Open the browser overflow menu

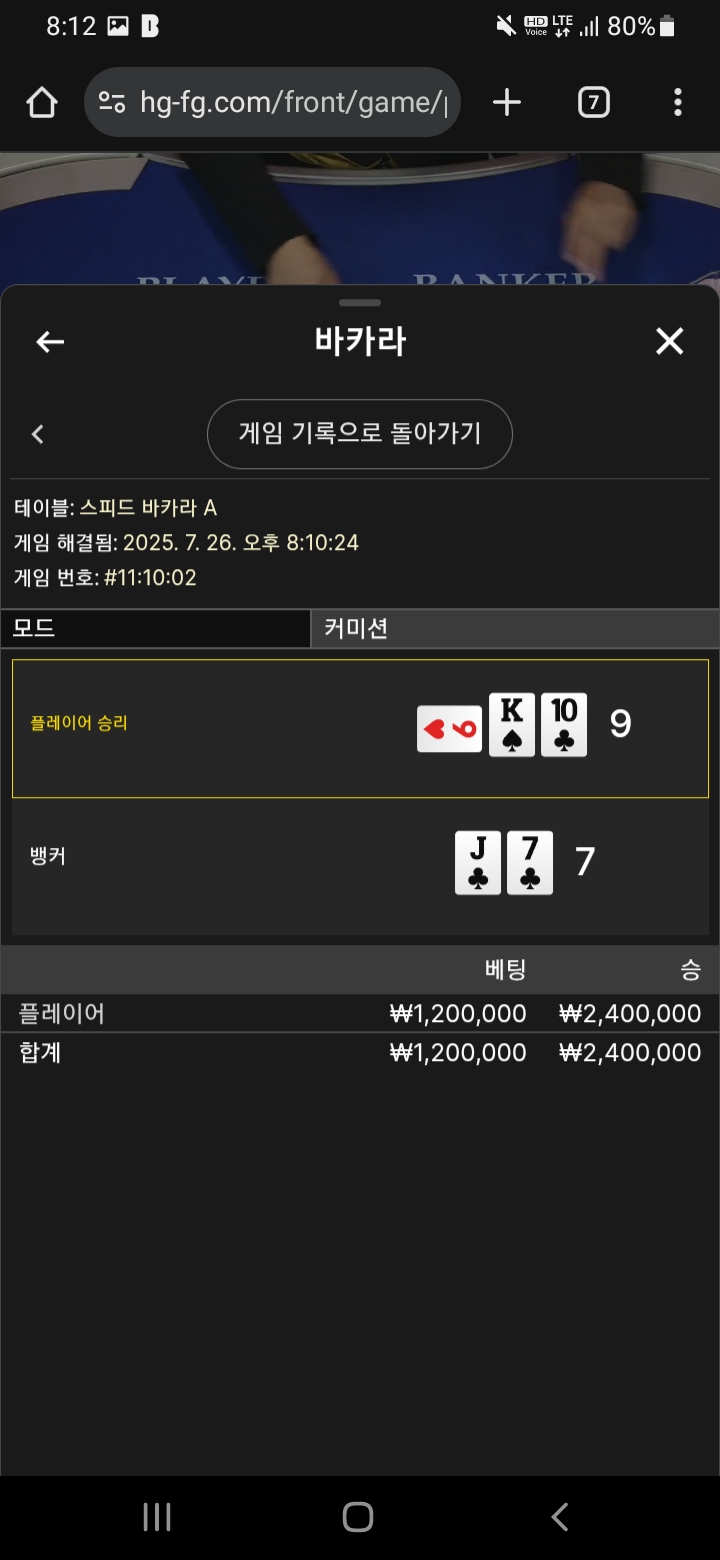point(678,102)
